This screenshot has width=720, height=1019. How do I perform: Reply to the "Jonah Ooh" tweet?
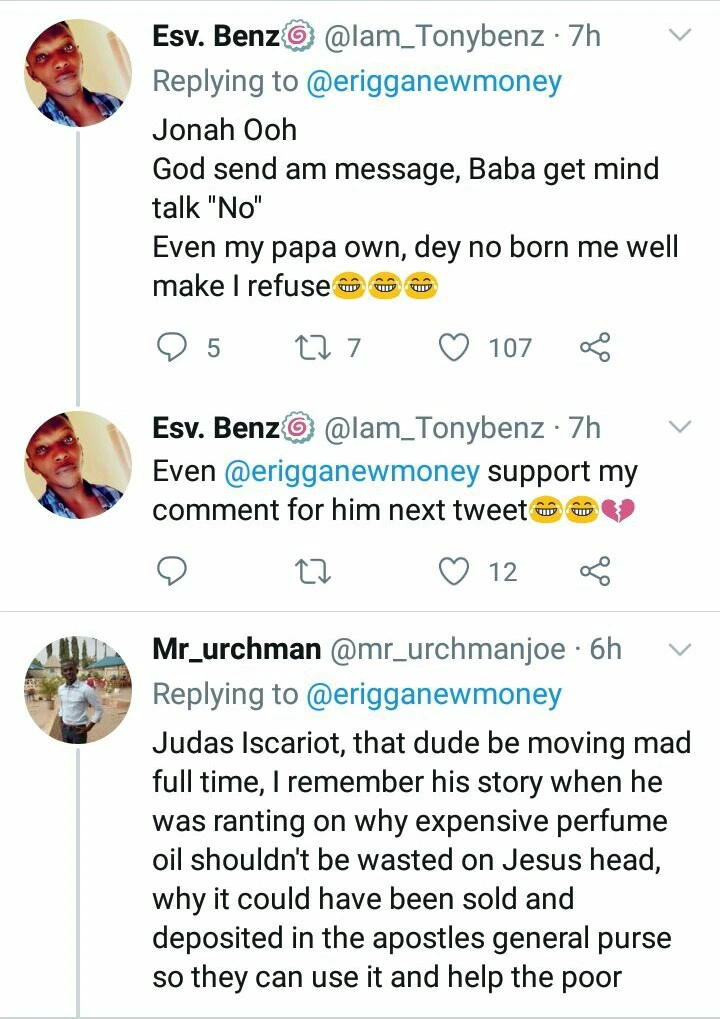point(174,348)
